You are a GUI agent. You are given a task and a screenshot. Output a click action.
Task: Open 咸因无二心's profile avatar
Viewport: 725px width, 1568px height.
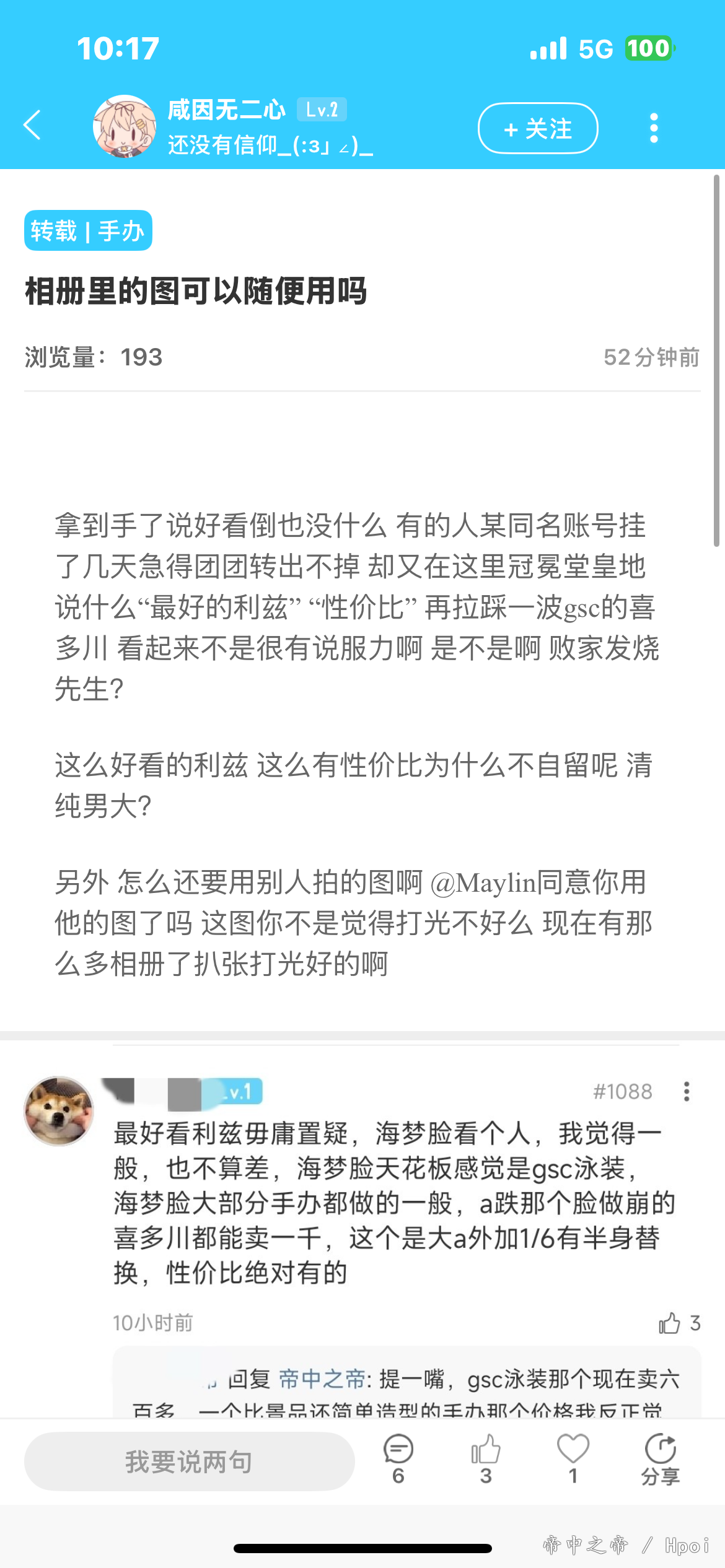(124, 126)
